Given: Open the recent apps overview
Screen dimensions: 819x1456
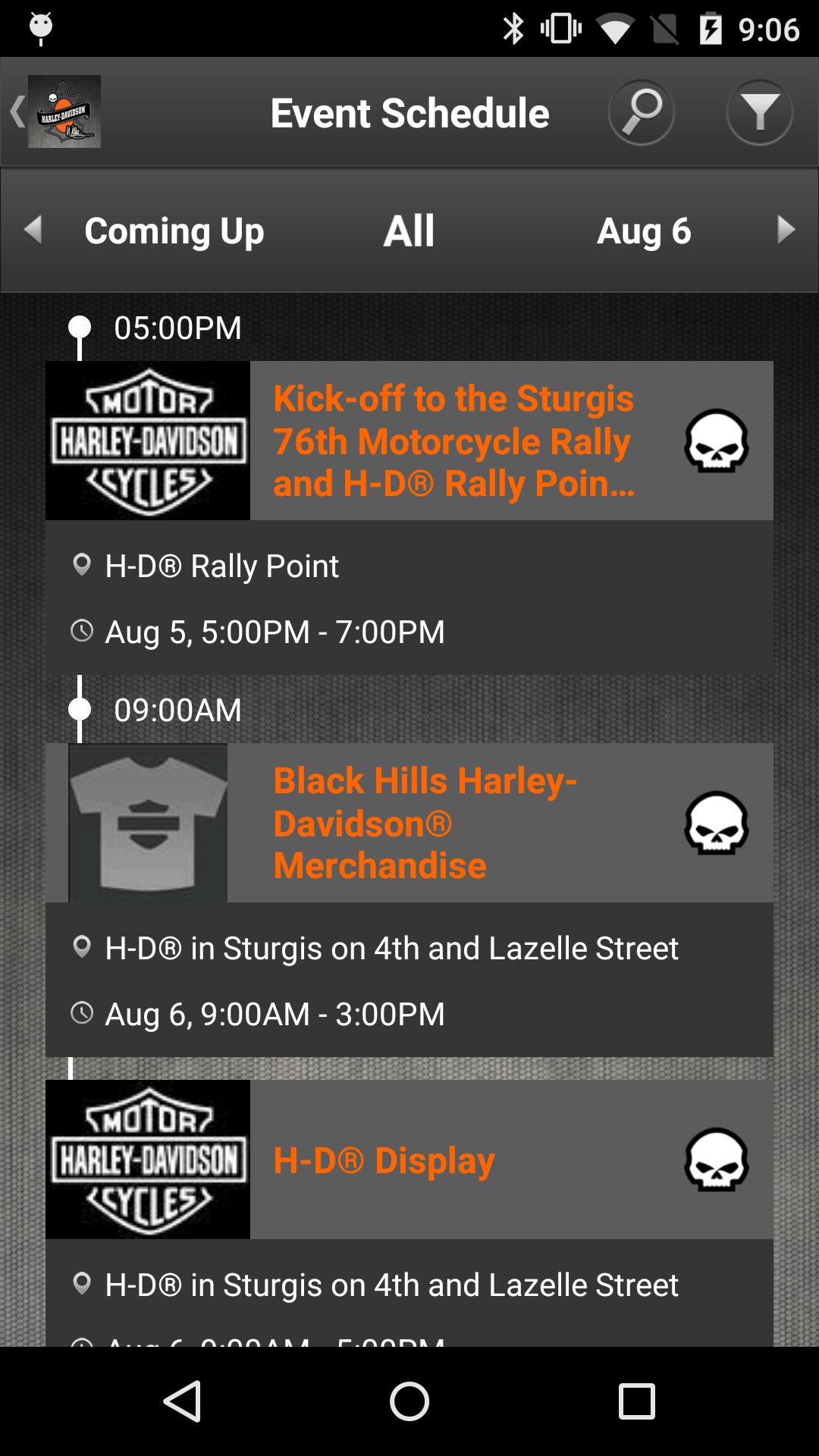Looking at the screenshot, I should (x=636, y=1401).
